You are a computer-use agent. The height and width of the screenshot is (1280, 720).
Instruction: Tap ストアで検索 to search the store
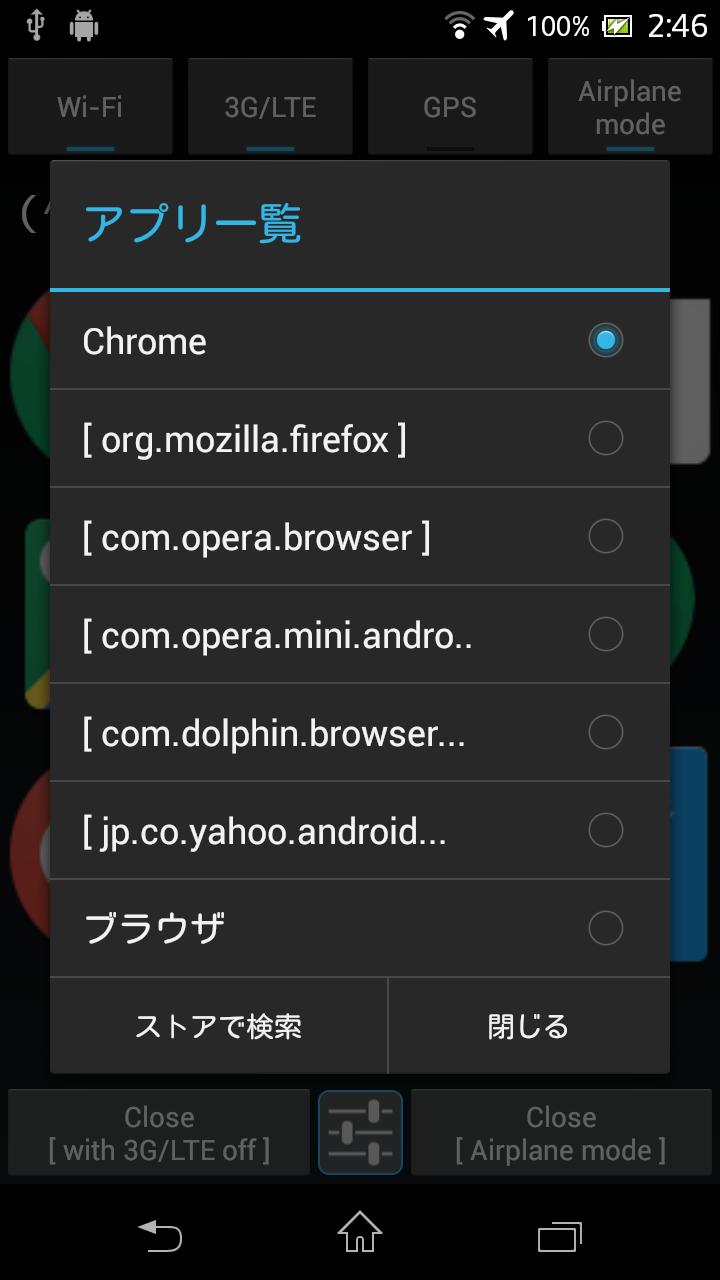tap(219, 1026)
